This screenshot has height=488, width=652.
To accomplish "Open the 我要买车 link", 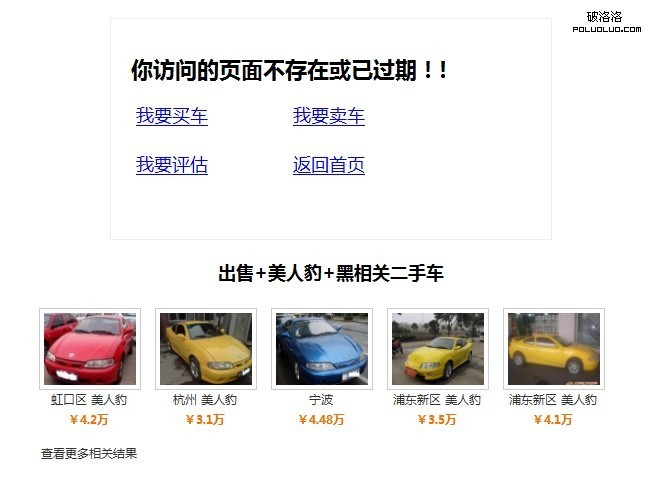I will click(x=172, y=116).
